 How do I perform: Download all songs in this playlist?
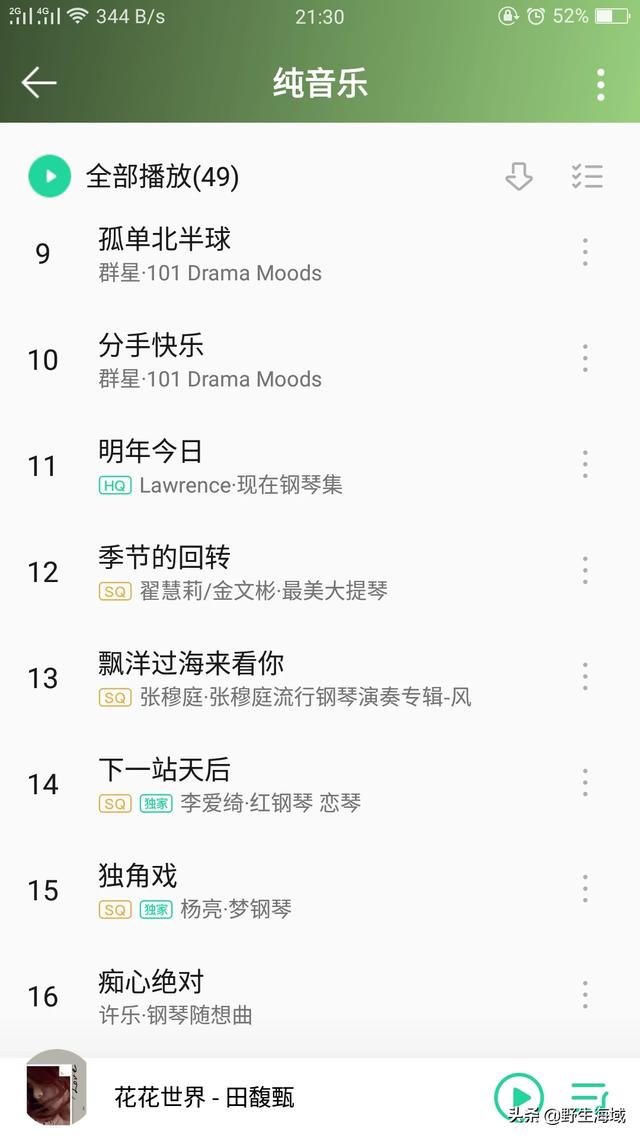click(x=518, y=177)
